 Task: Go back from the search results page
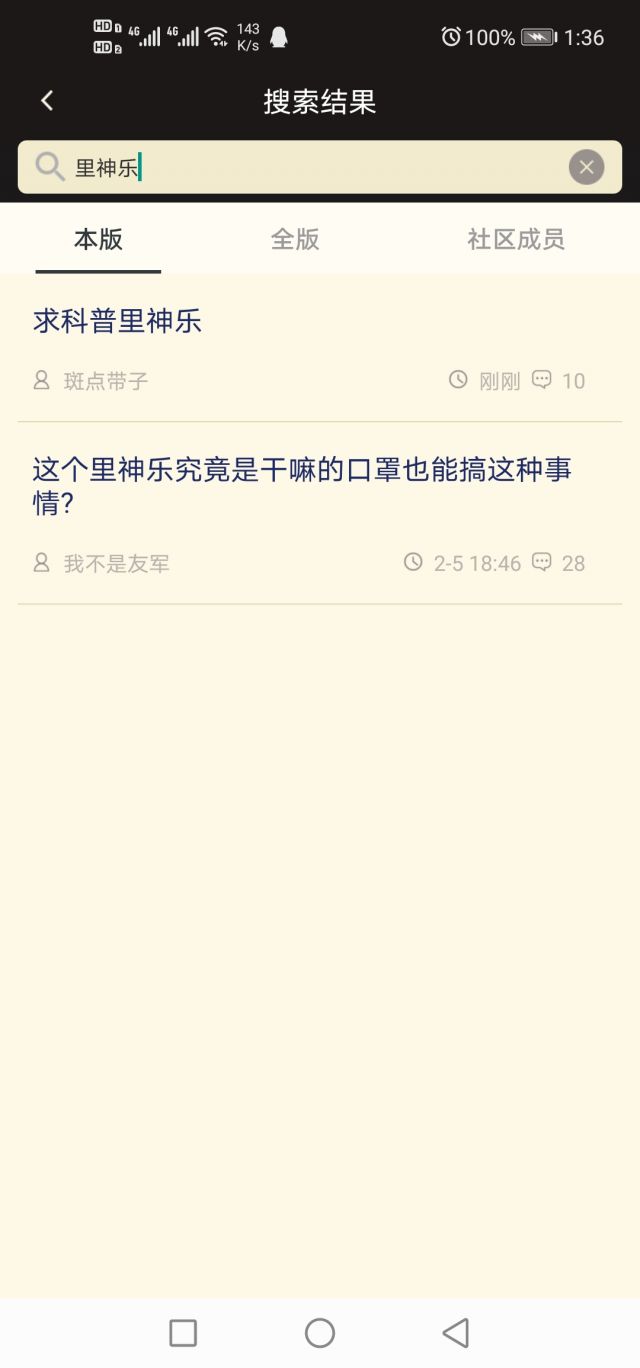tap(47, 101)
